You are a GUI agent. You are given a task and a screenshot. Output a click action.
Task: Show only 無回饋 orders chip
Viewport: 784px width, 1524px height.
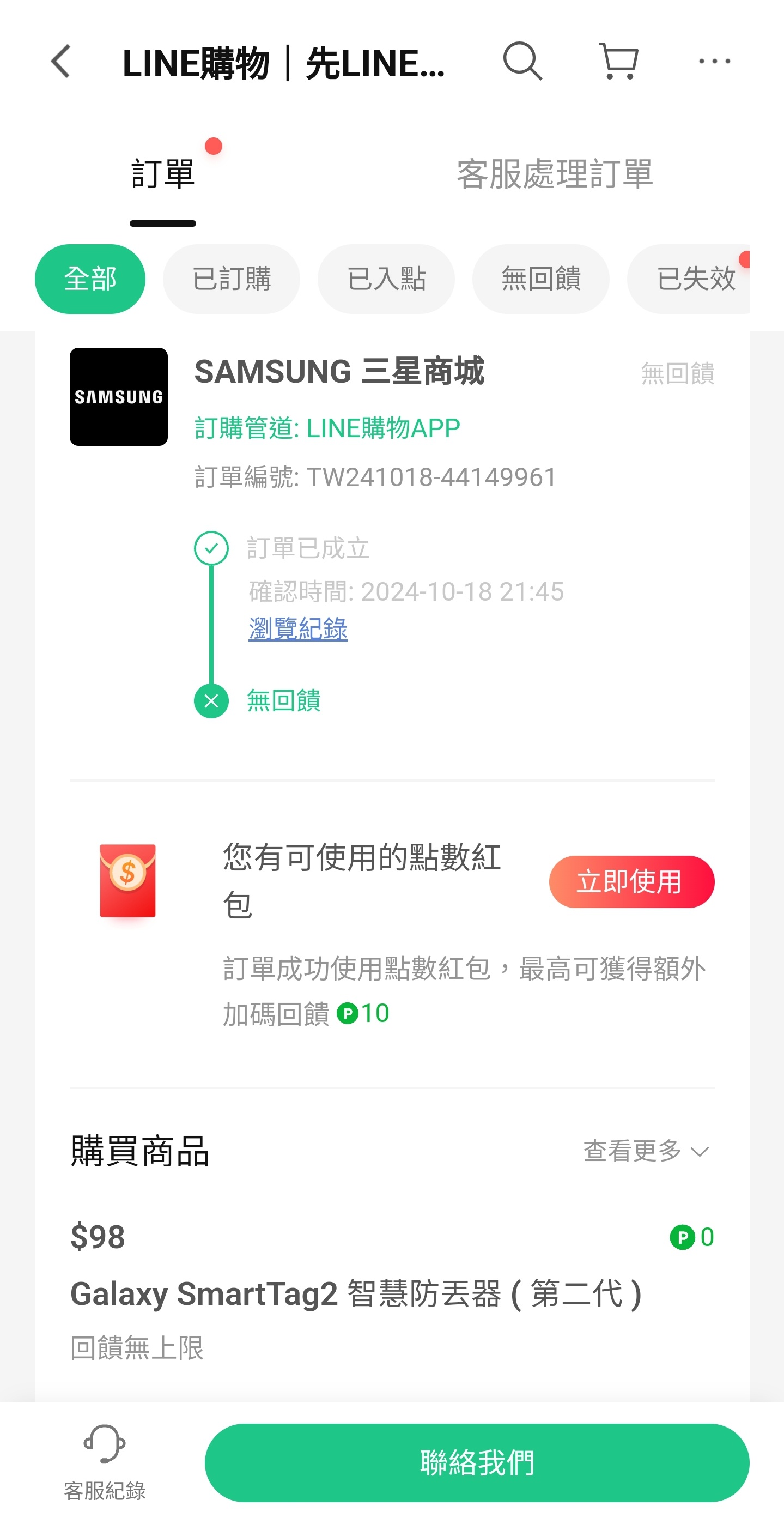tap(540, 279)
